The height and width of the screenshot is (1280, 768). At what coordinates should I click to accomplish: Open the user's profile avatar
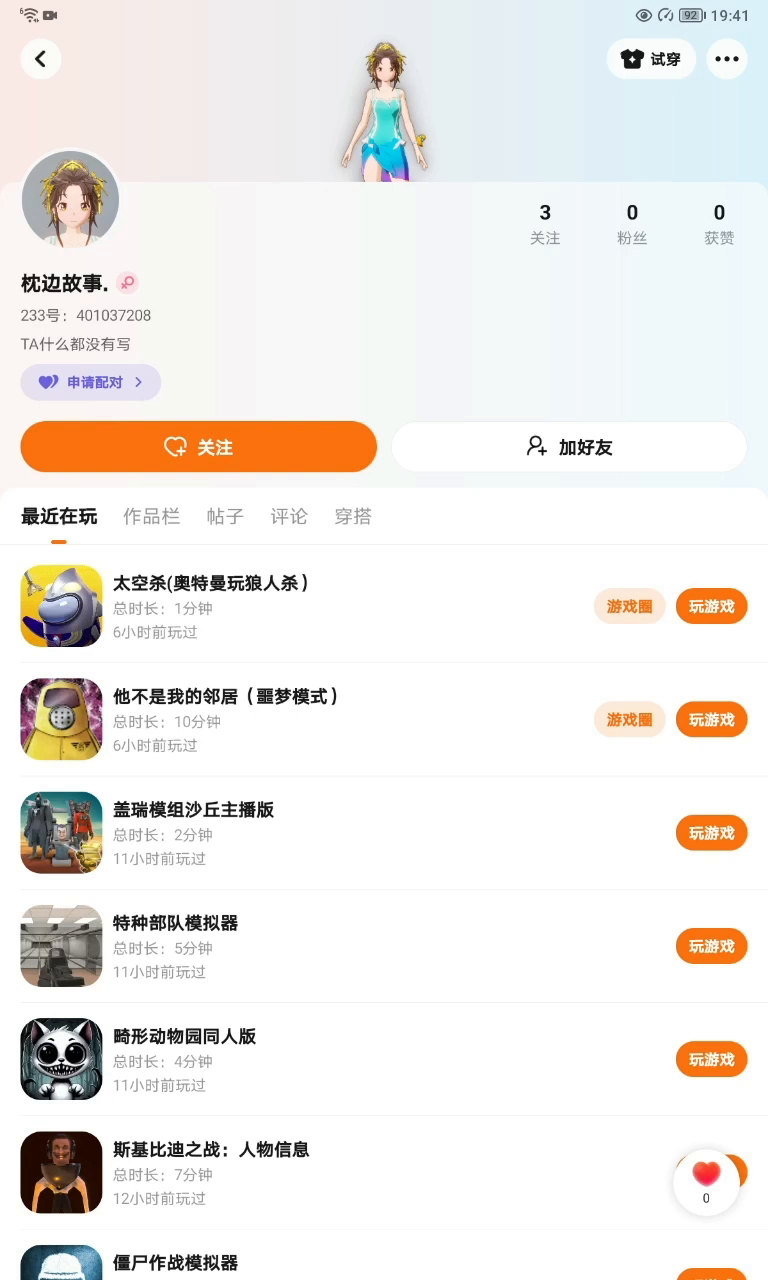point(71,200)
